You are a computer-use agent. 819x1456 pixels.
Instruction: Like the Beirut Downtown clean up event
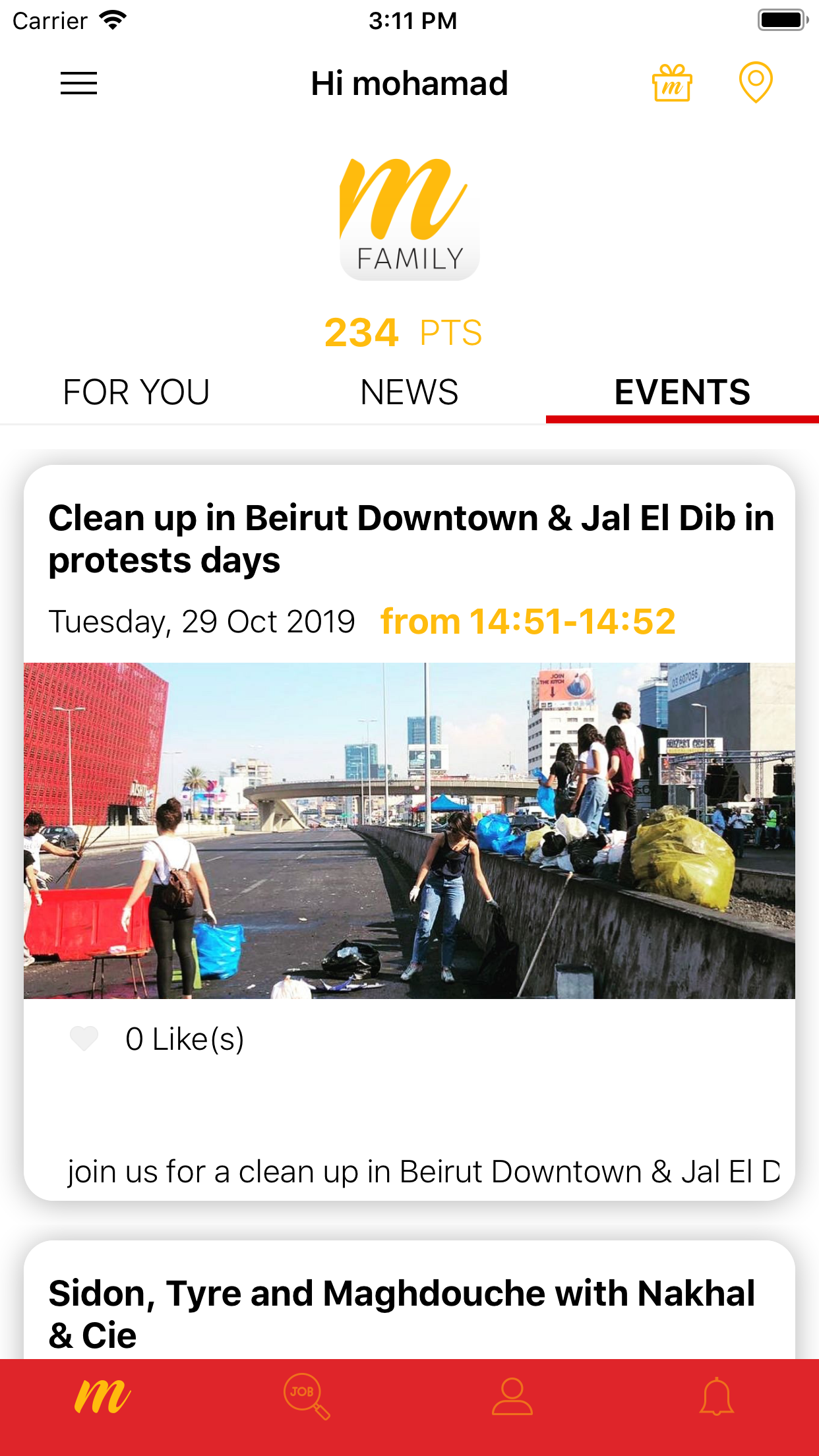point(84,1039)
